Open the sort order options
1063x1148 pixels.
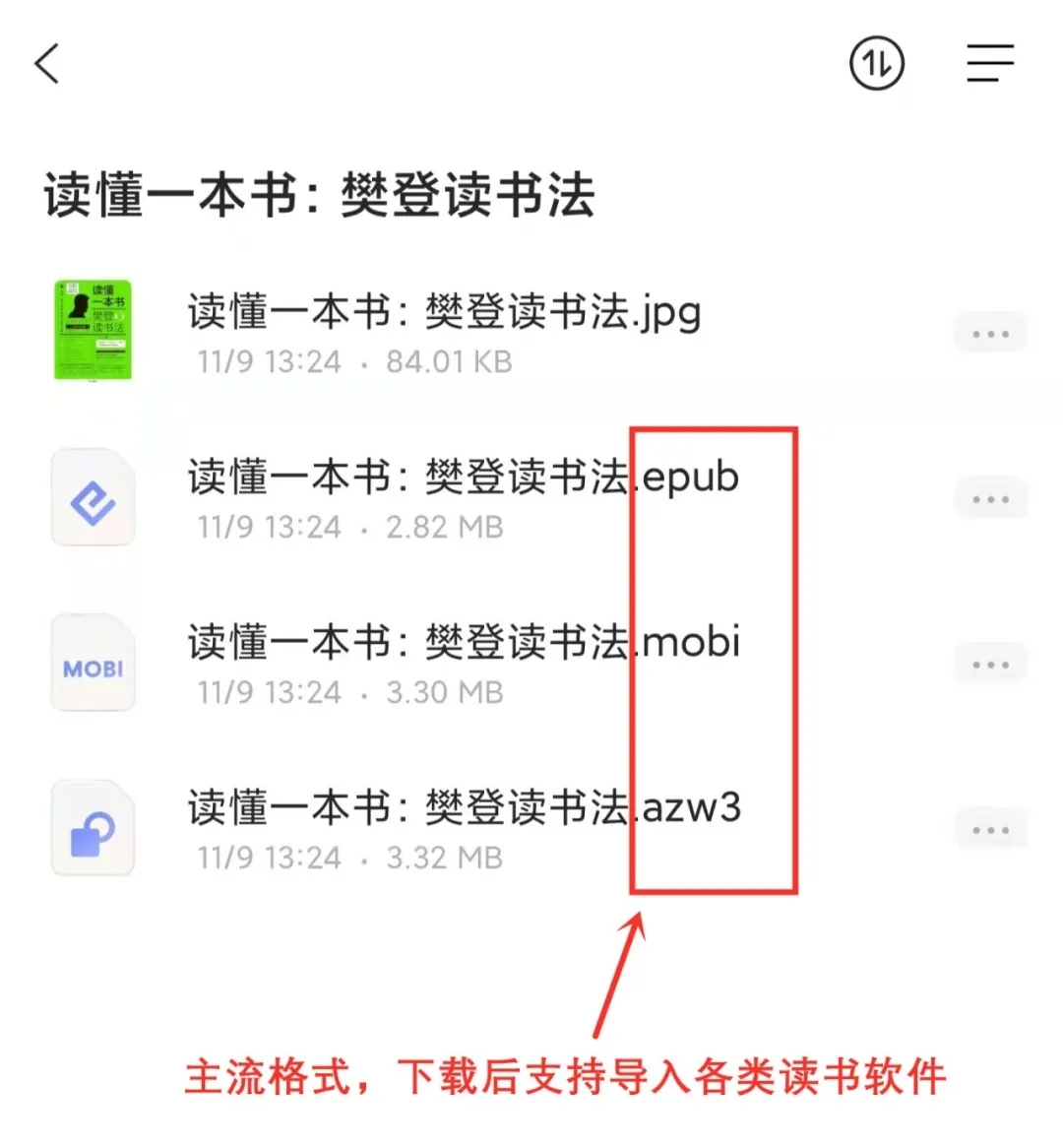click(x=876, y=64)
